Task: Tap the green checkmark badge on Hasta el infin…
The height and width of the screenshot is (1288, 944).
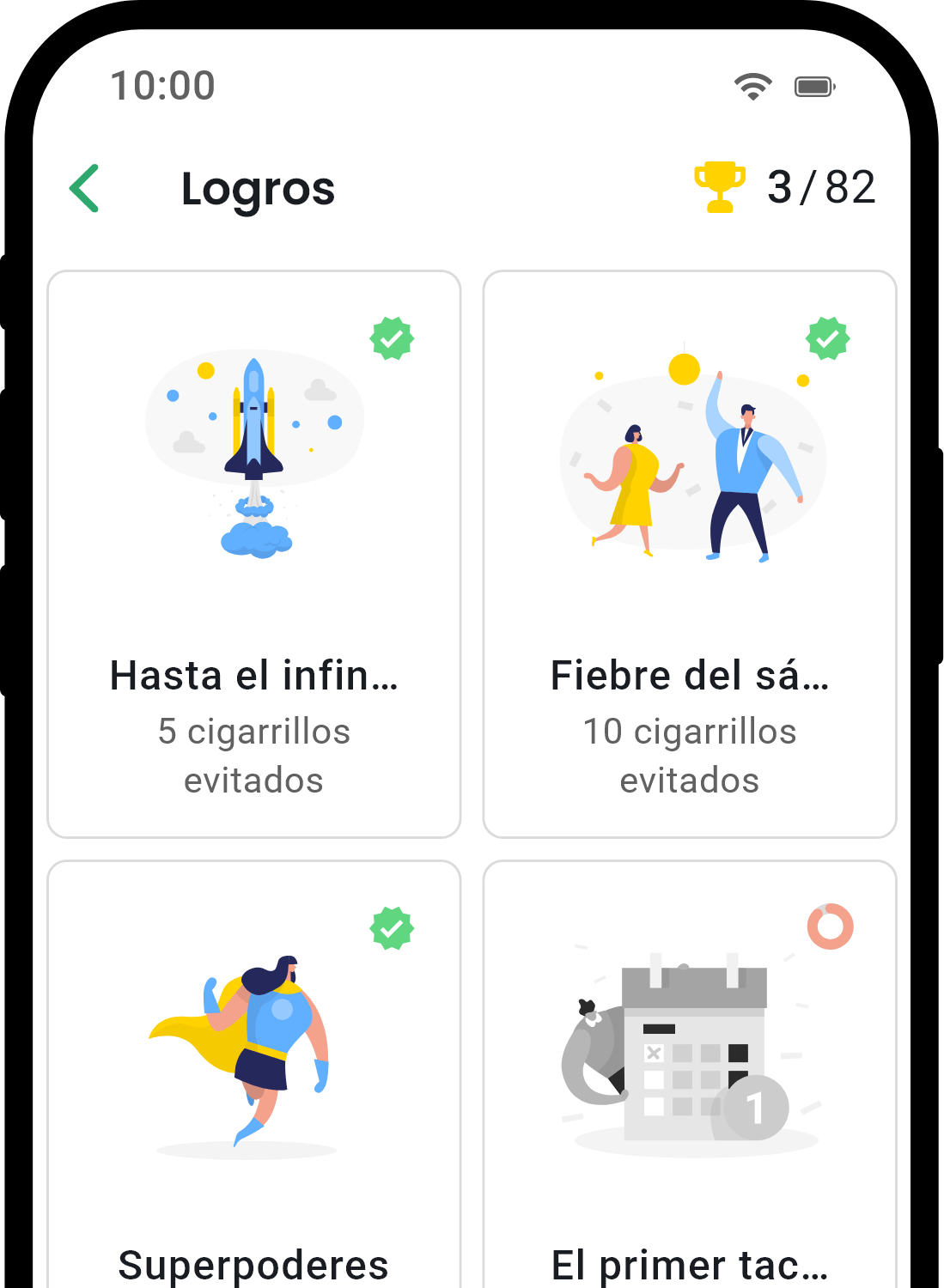Action: click(393, 338)
